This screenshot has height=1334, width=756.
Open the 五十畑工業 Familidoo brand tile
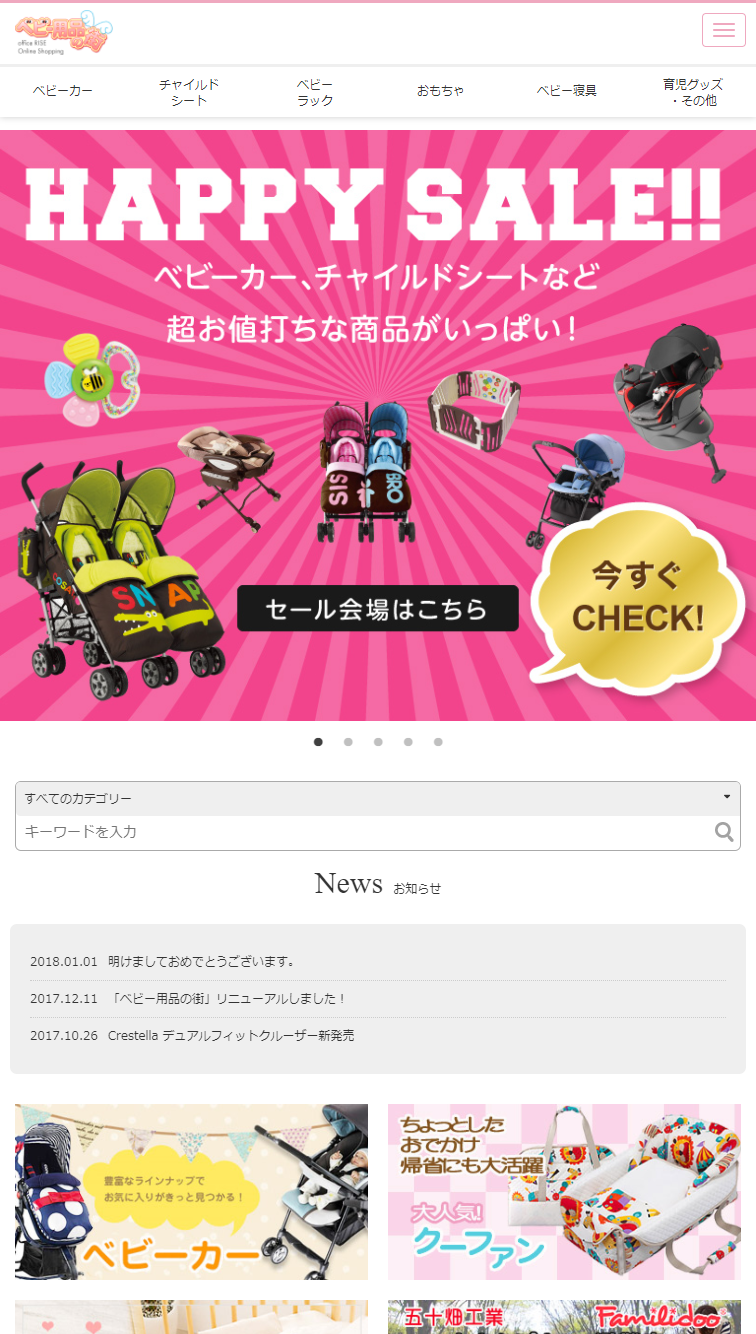(x=564, y=1317)
